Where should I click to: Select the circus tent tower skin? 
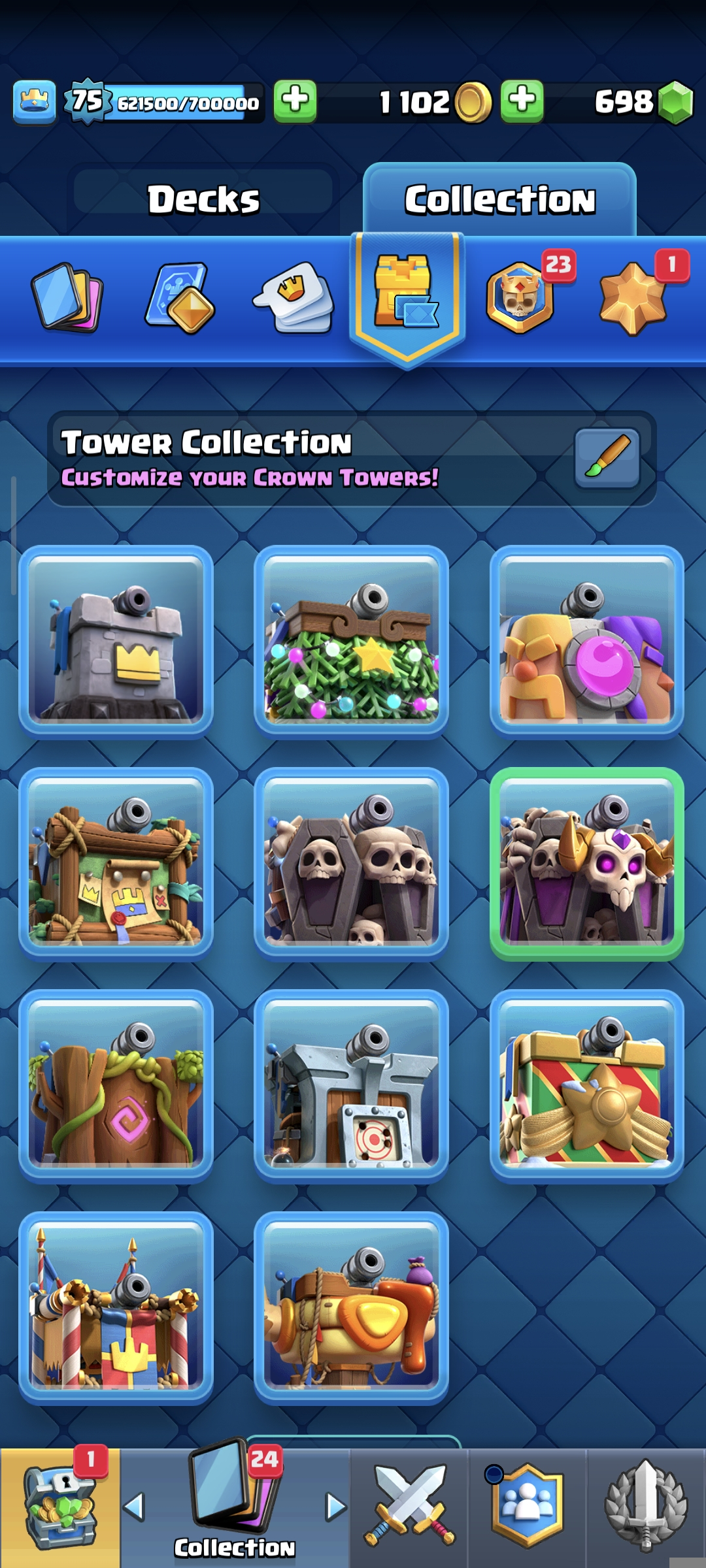coord(116,1308)
